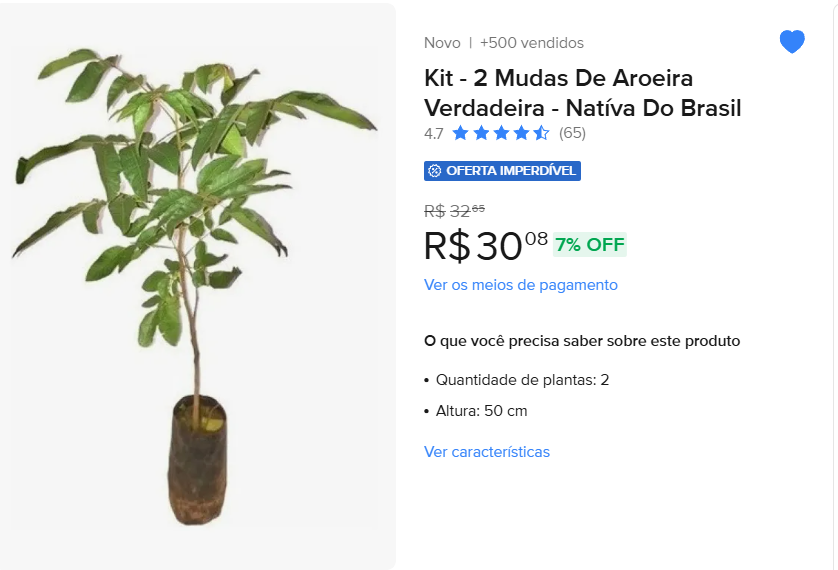Toggle the favorite heart icon
This screenshot has width=838, height=570.
(x=791, y=42)
